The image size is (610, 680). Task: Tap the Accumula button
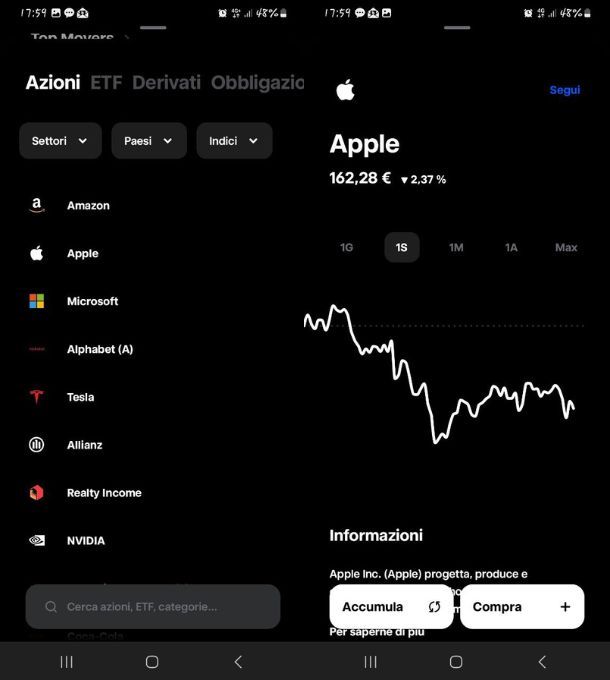click(x=391, y=607)
